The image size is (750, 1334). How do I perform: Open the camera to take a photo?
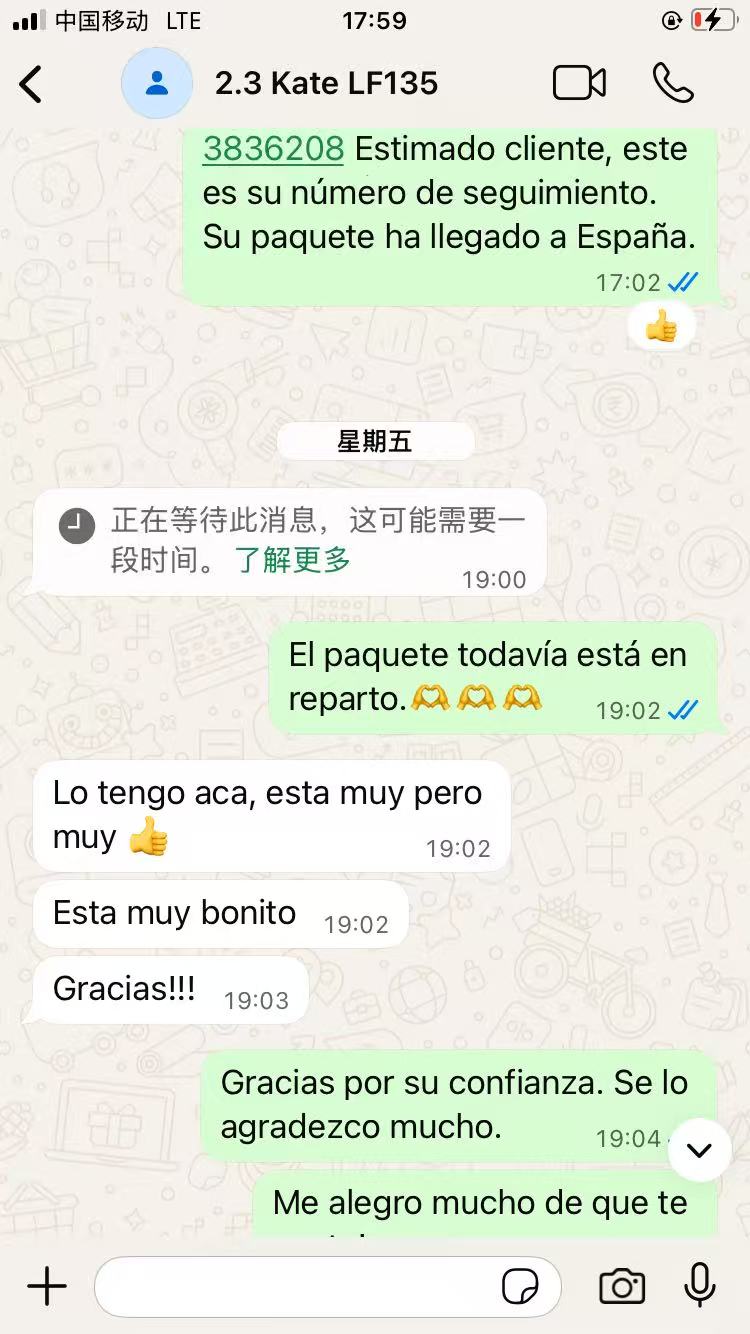click(621, 1287)
